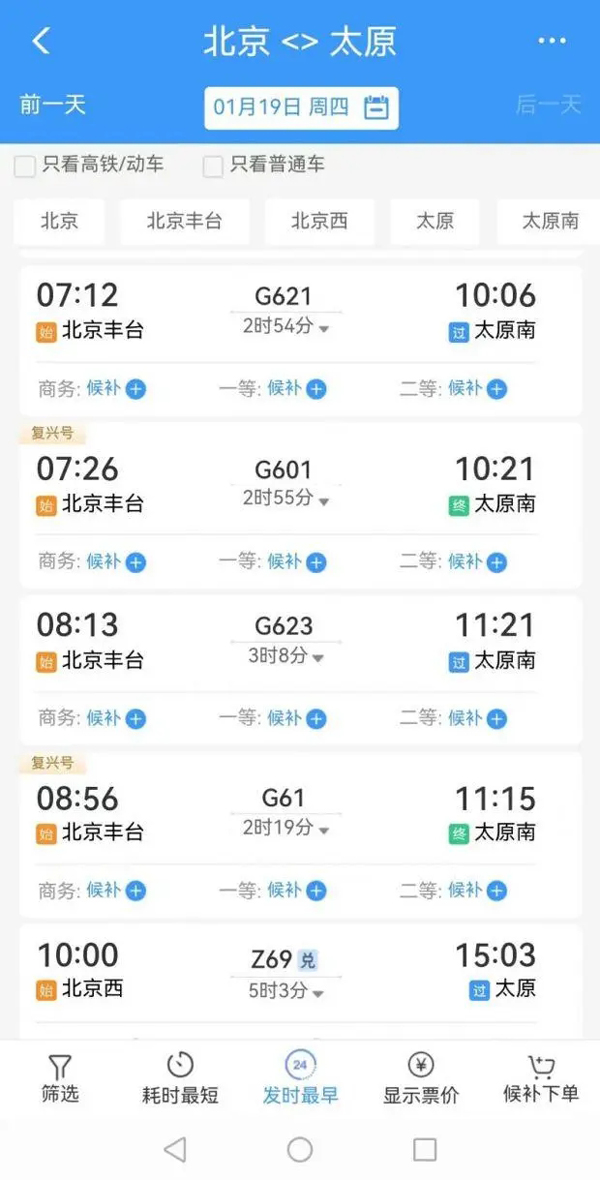
Task: Add 二等 seat waitlist for G623
Action: [x=496, y=719]
